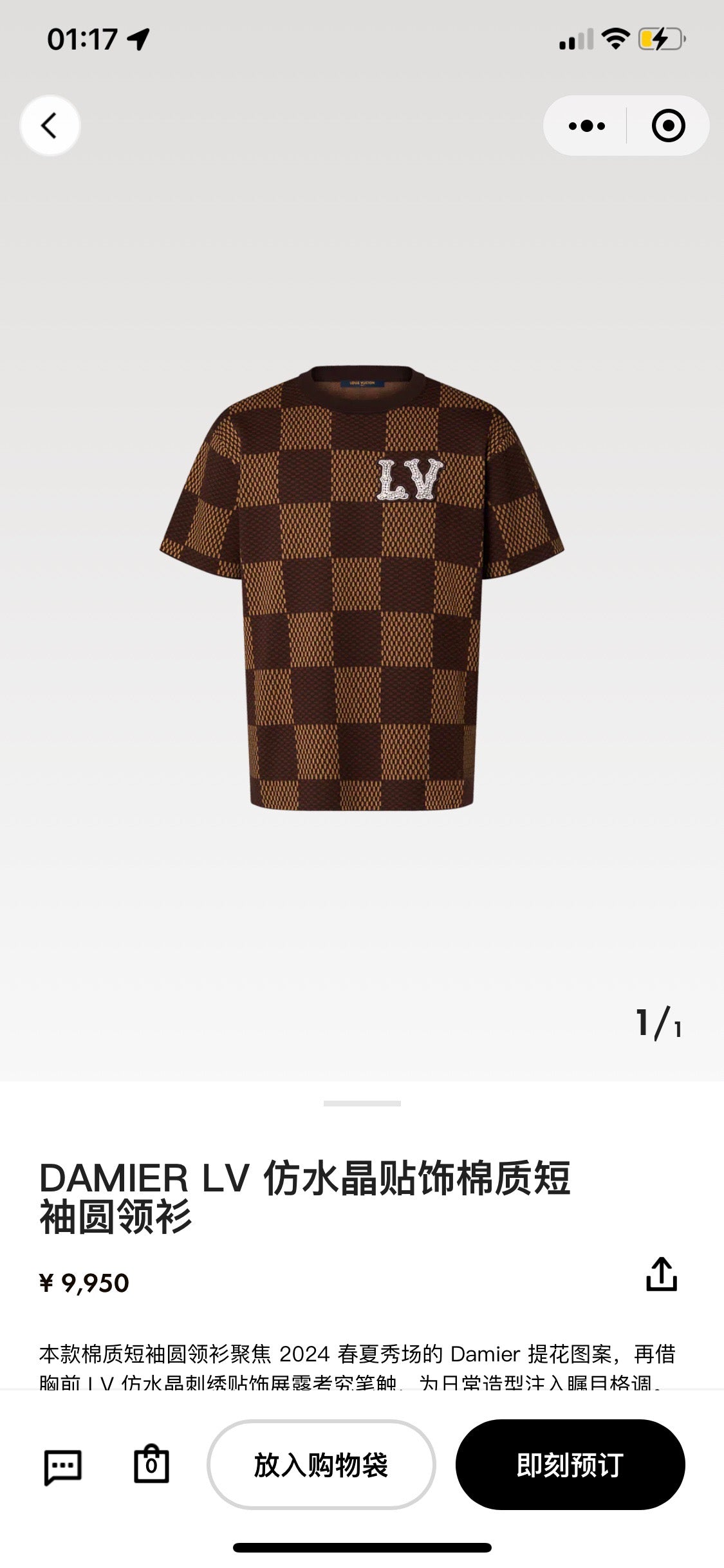Open customer service chat icon

(62, 1467)
